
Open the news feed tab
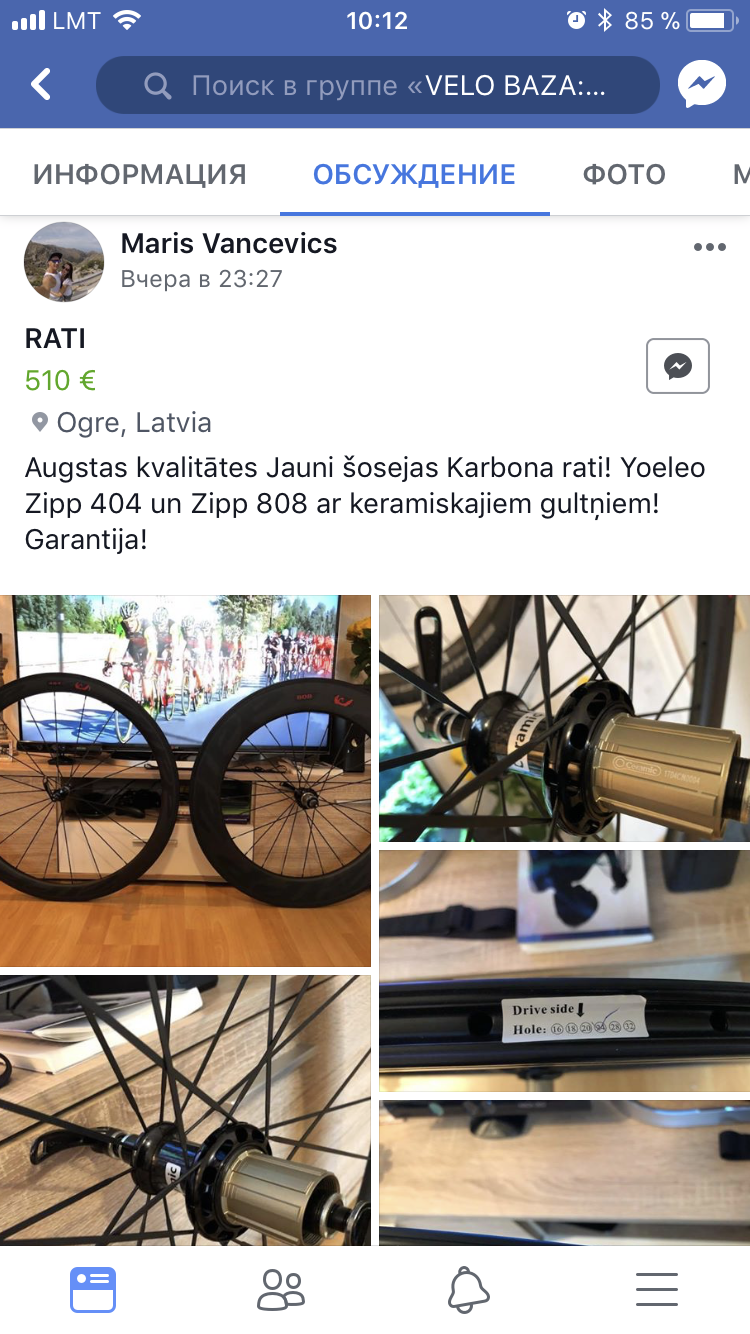93,1290
